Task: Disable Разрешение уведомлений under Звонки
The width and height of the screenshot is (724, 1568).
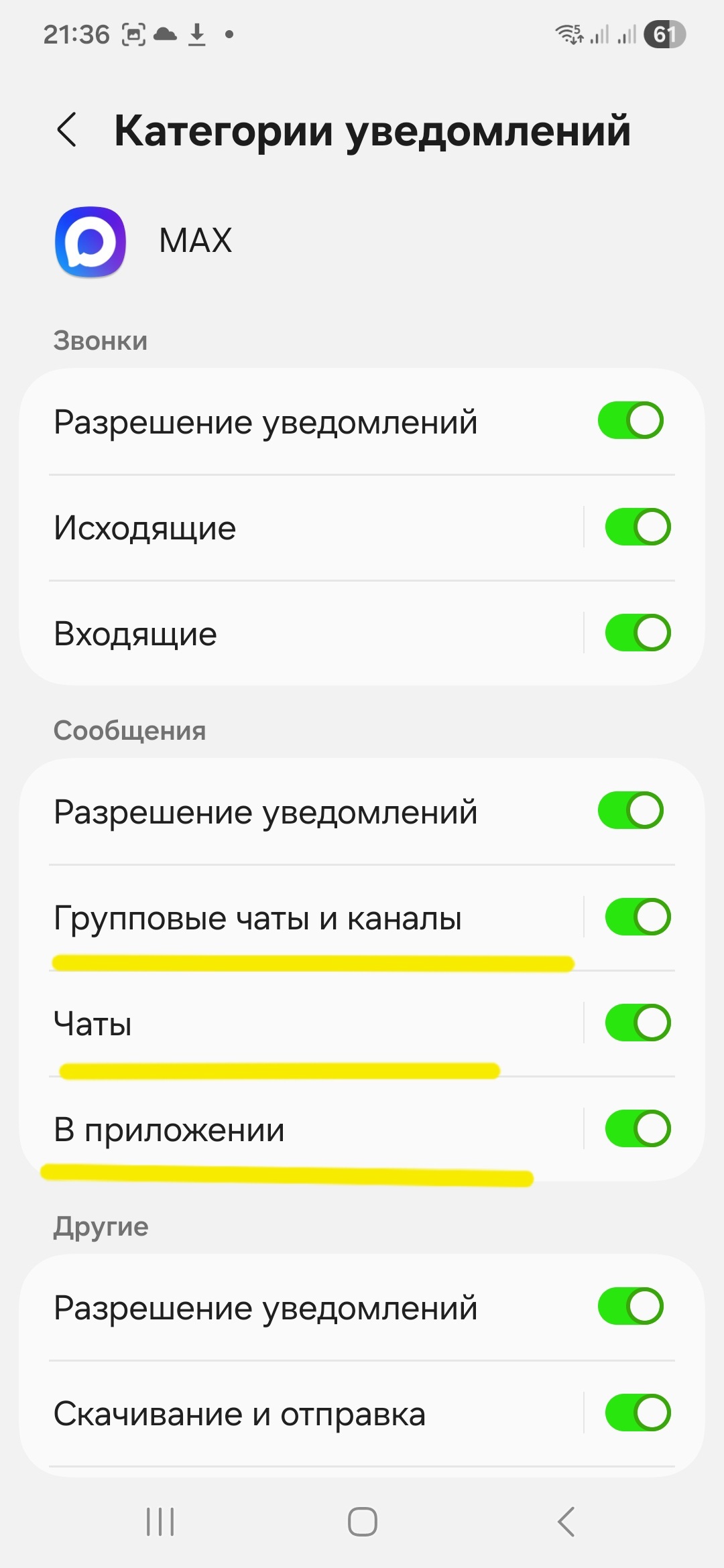Action: coord(630,421)
